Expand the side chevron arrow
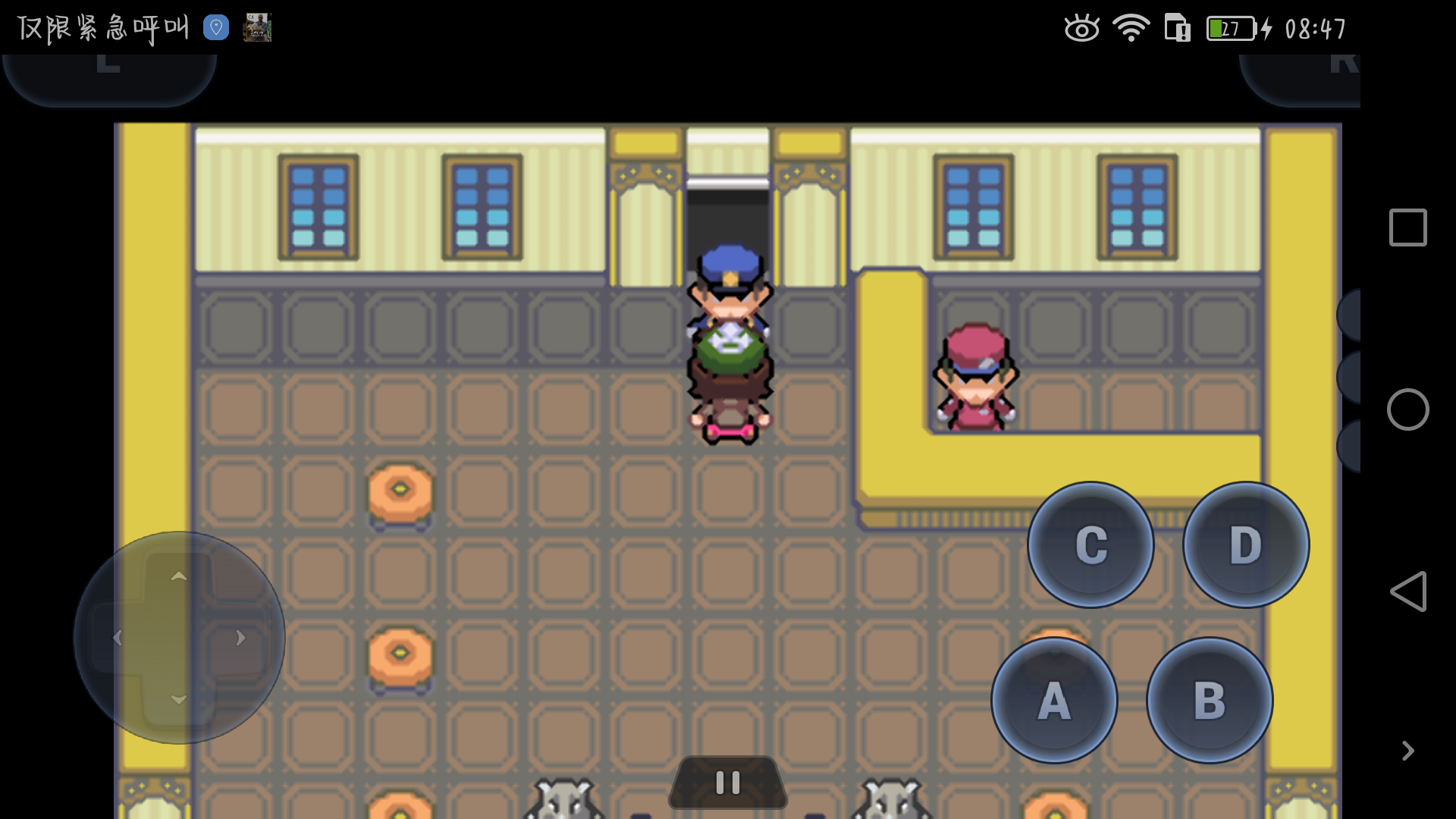The width and height of the screenshot is (1456, 819). point(1408,751)
